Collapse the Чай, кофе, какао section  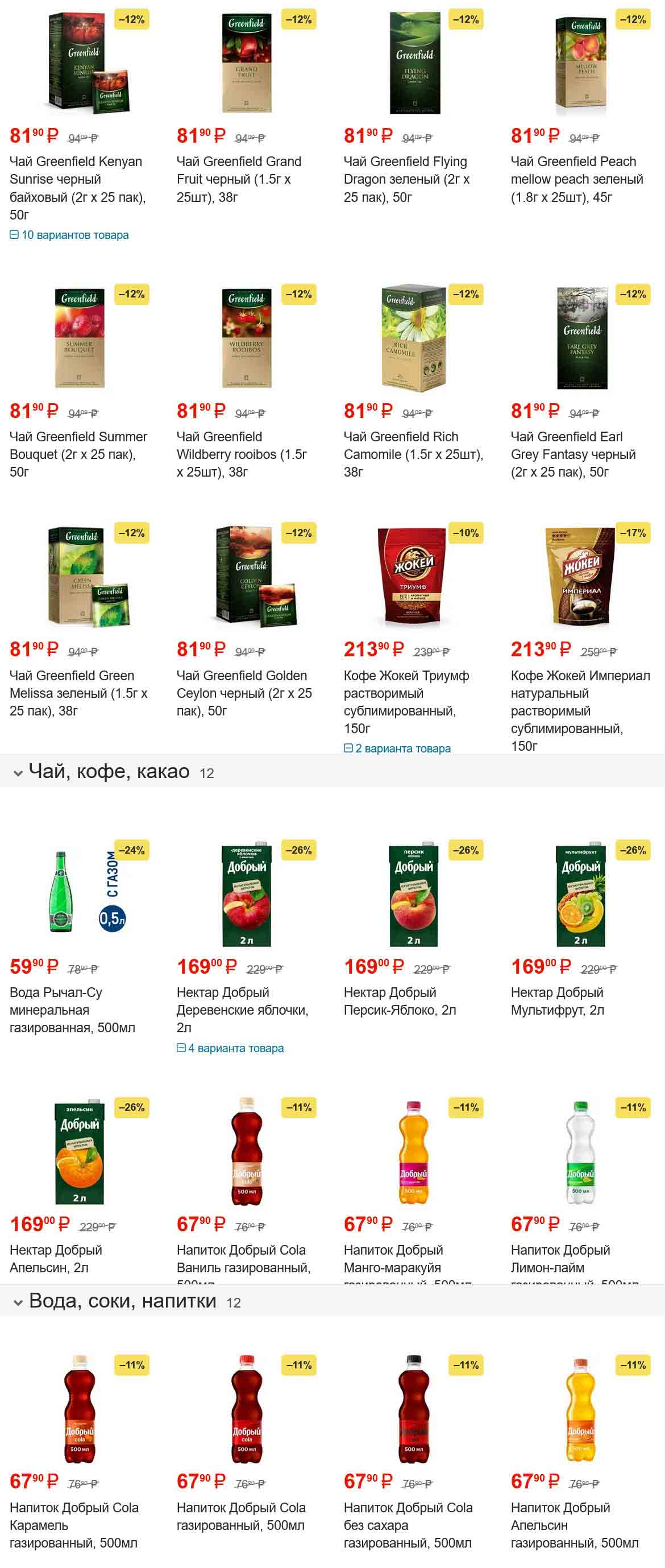[18, 772]
